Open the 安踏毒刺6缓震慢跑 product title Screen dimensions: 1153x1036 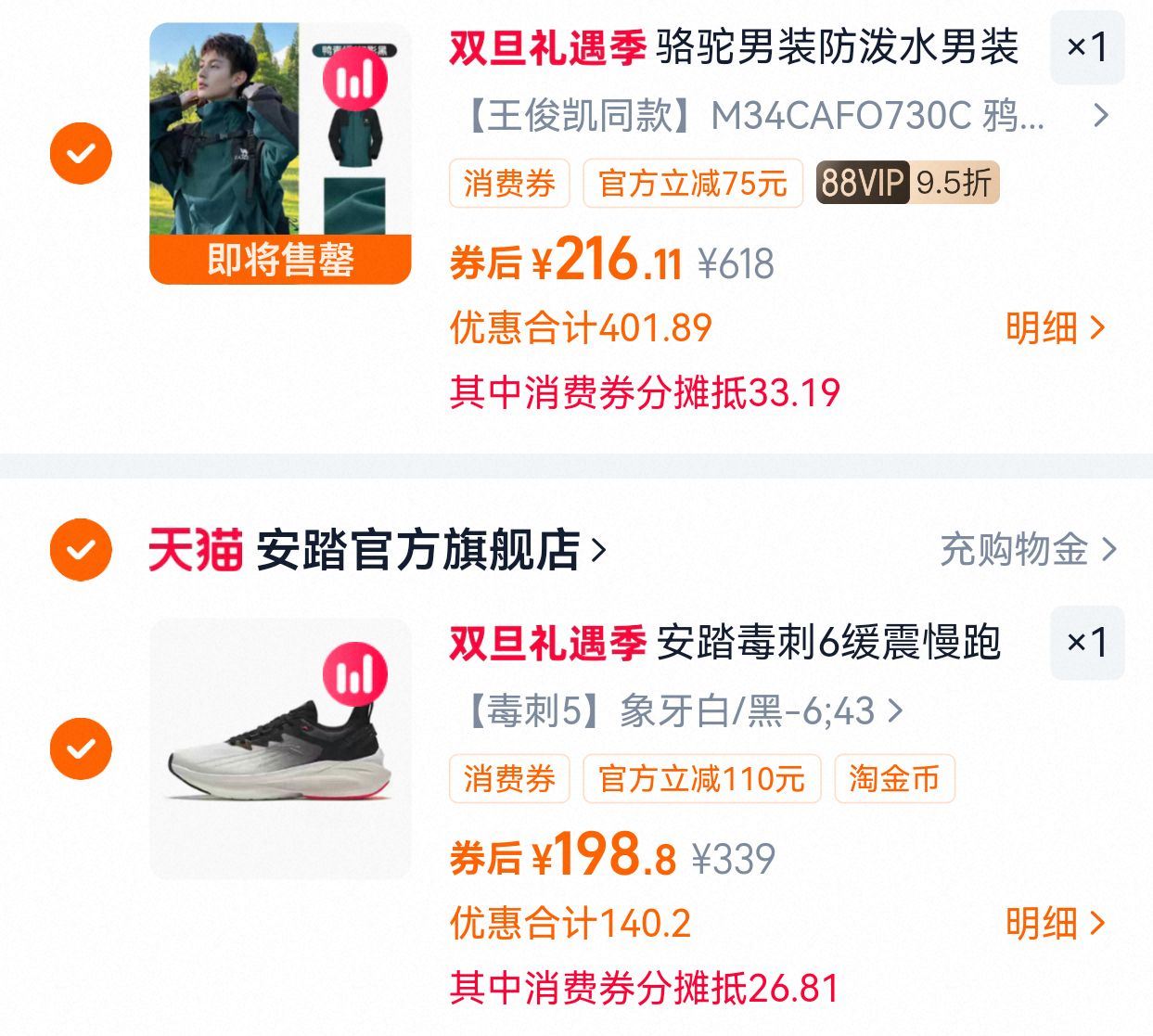(x=827, y=643)
